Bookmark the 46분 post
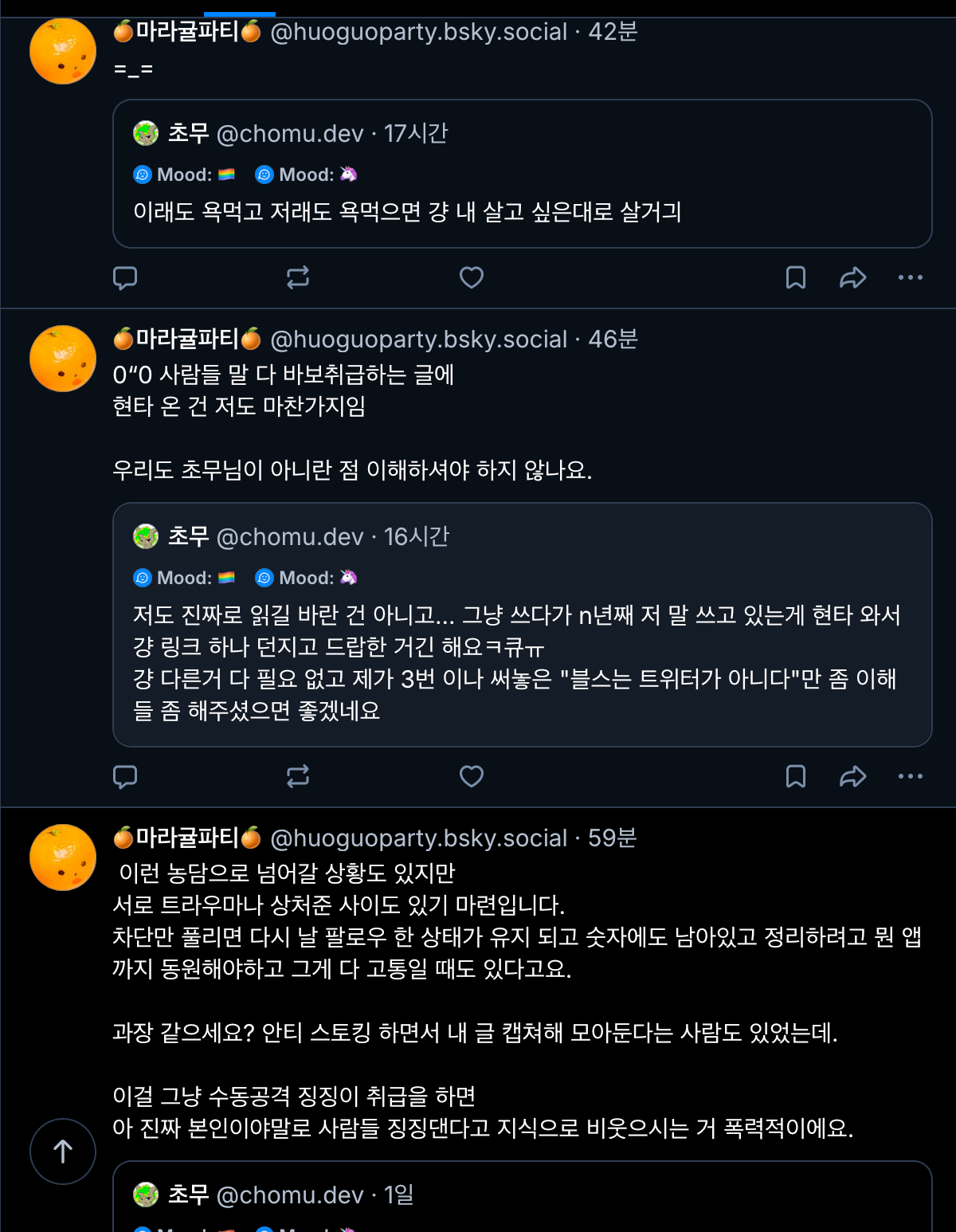956x1232 pixels. point(795,777)
